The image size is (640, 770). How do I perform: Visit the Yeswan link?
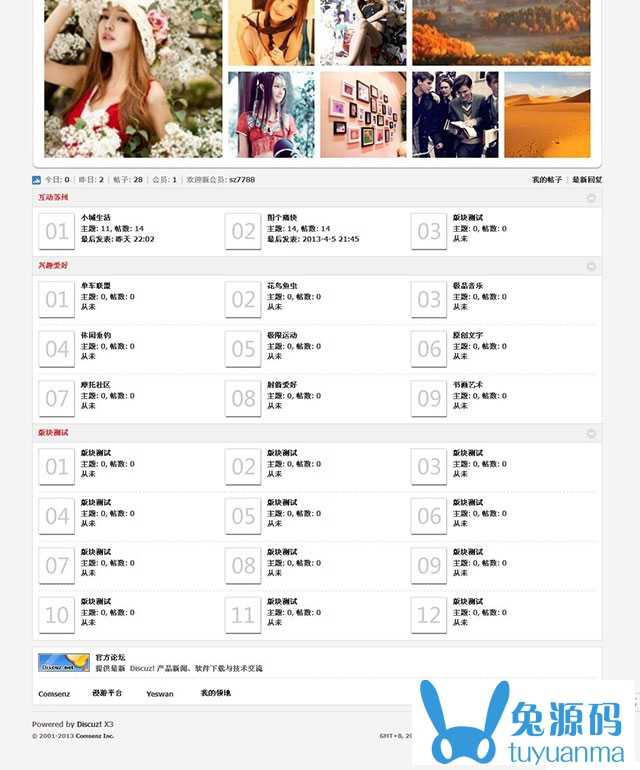pos(160,693)
